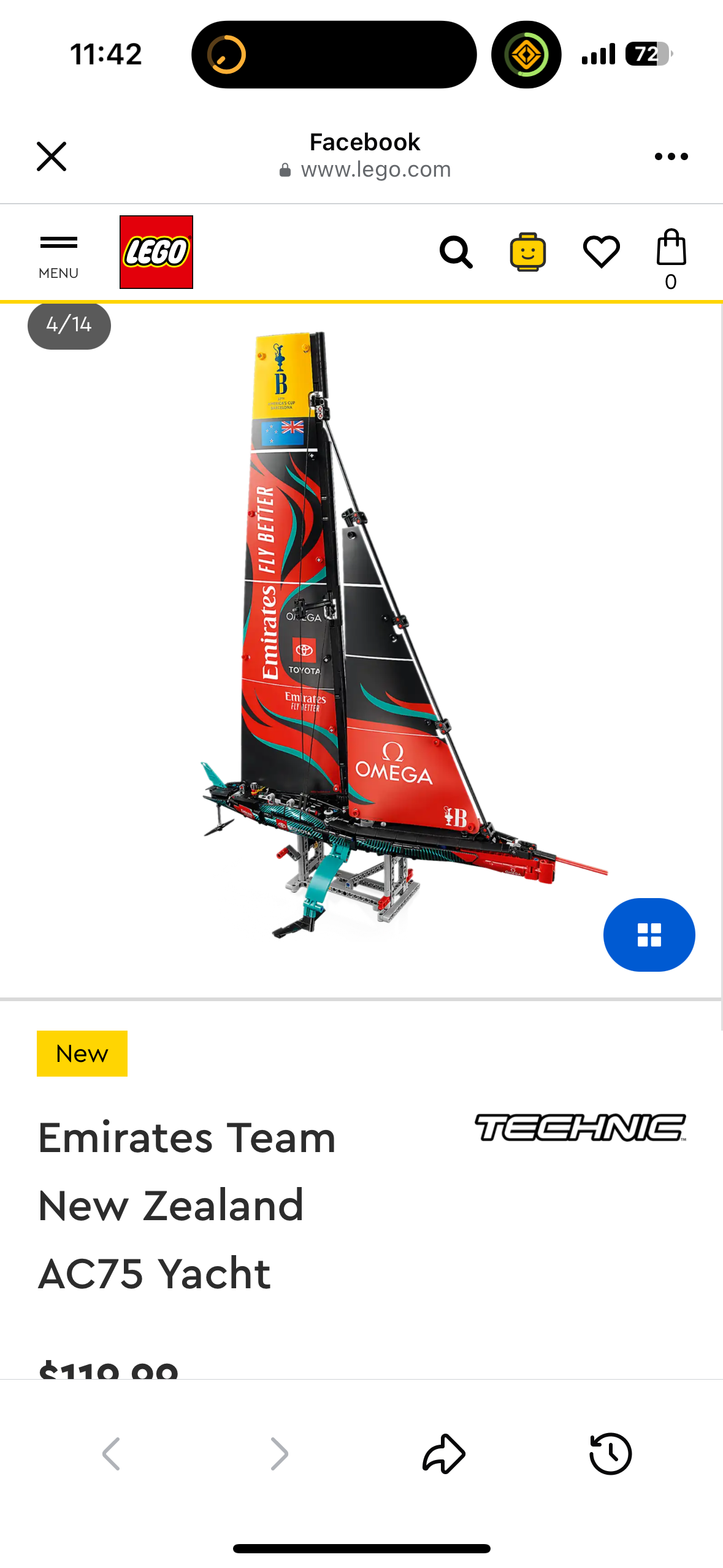The width and height of the screenshot is (723, 1568).
Task: Go back to the previous page
Action: coord(112,1453)
